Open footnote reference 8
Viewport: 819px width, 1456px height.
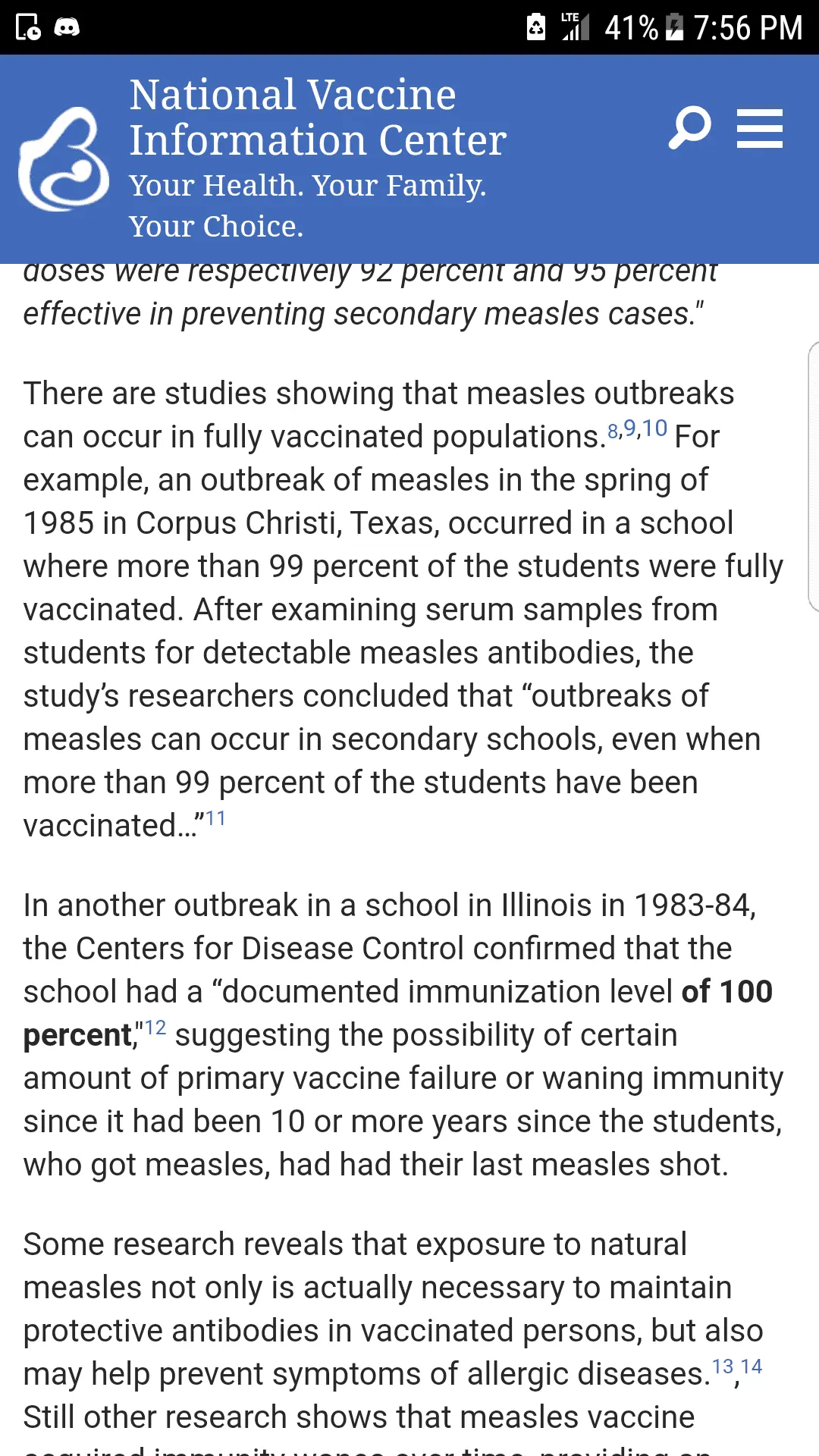[x=613, y=431]
